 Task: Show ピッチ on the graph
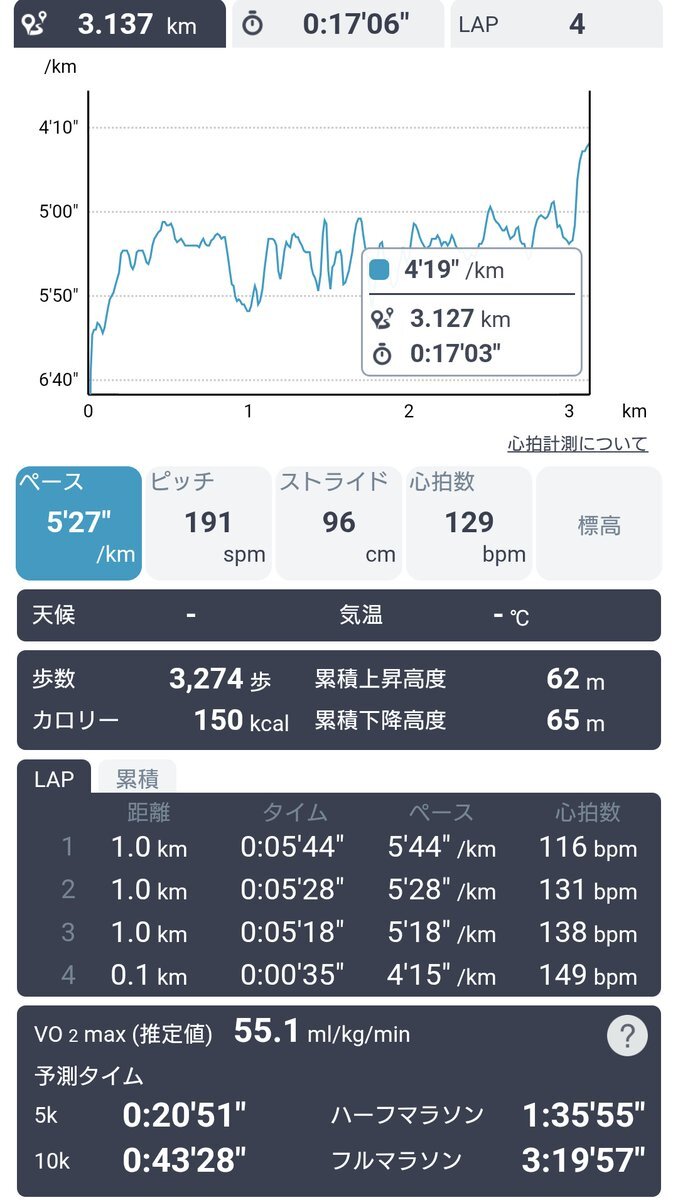pos(208,523)
